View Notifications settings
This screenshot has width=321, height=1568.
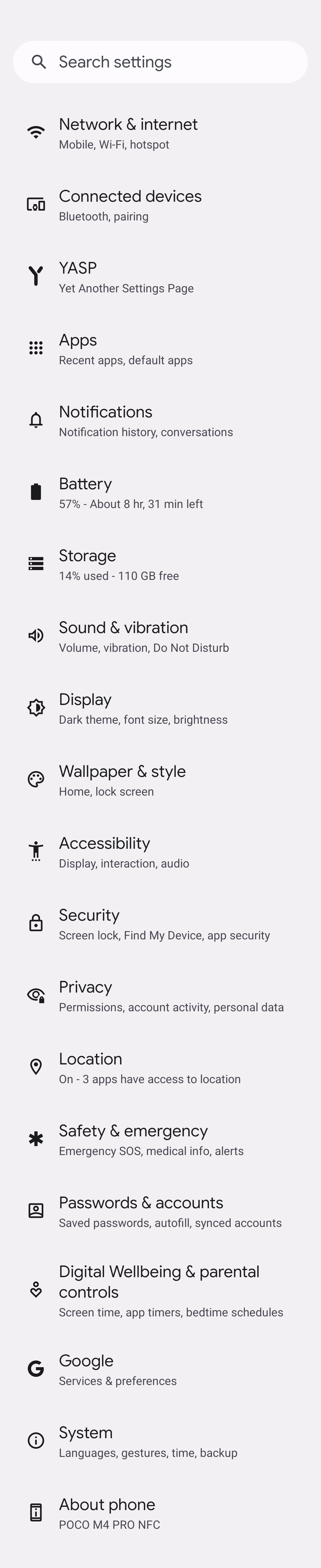click(160, 421)
